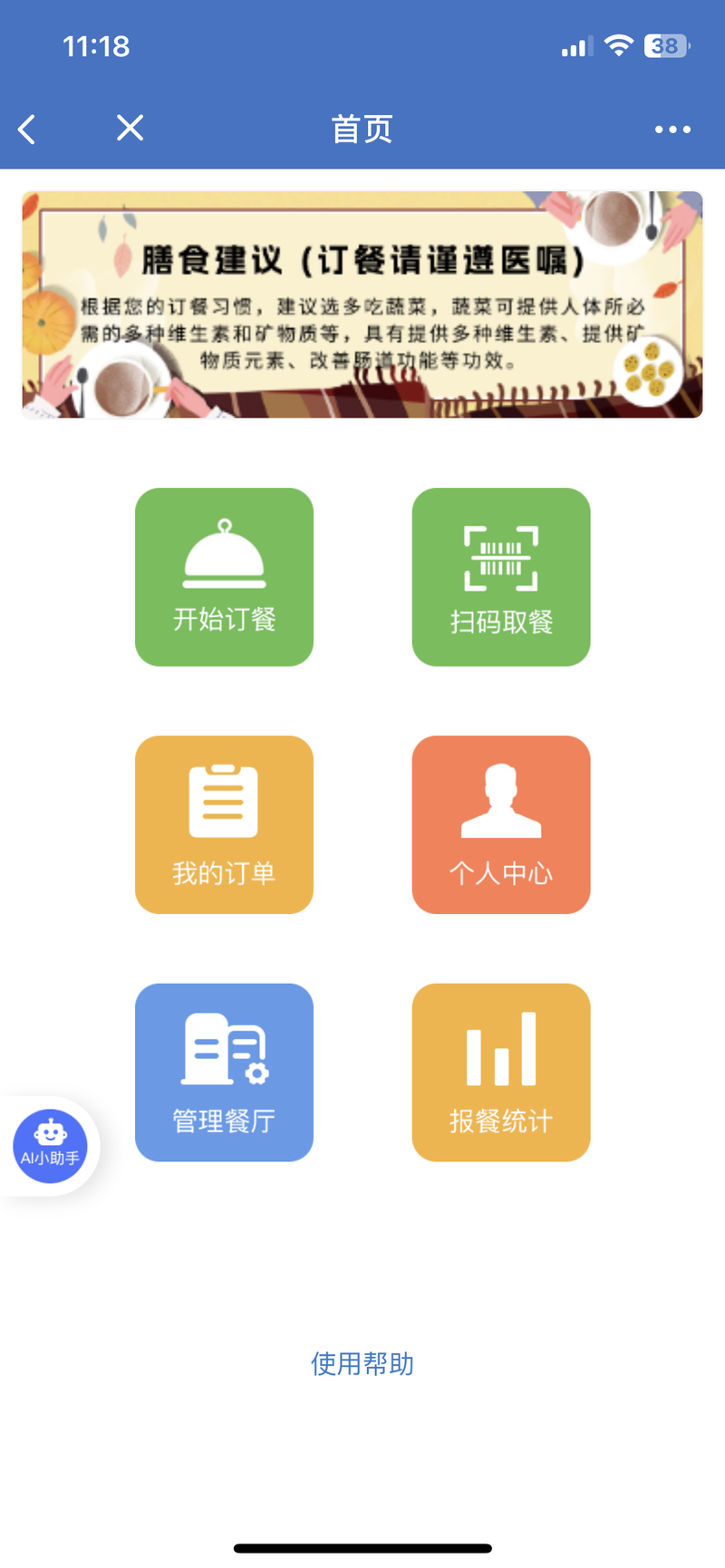
Task: Open 管理餐厅
Action: 224,1073
